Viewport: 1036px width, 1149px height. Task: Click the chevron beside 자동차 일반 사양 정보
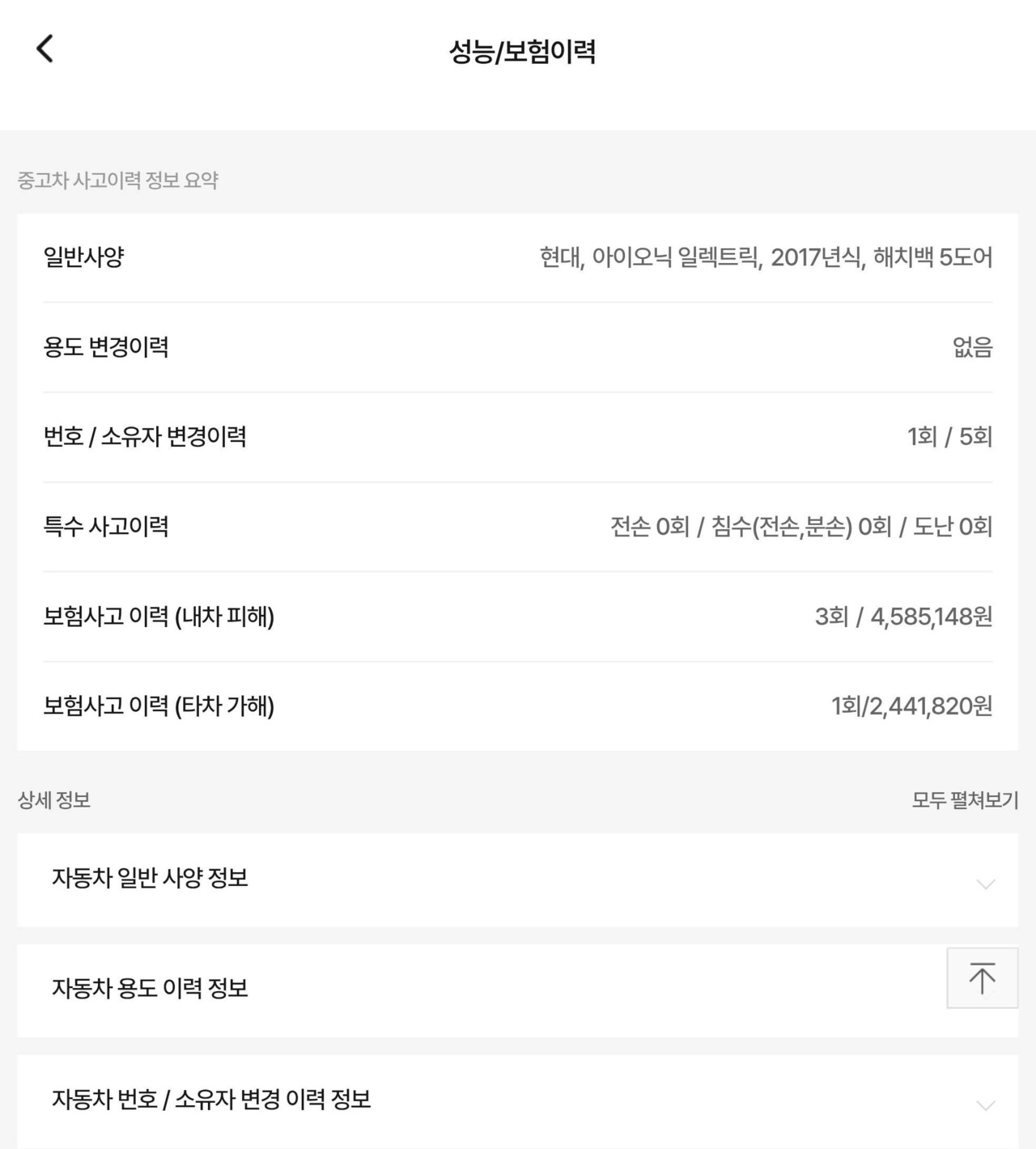(983, 882)
